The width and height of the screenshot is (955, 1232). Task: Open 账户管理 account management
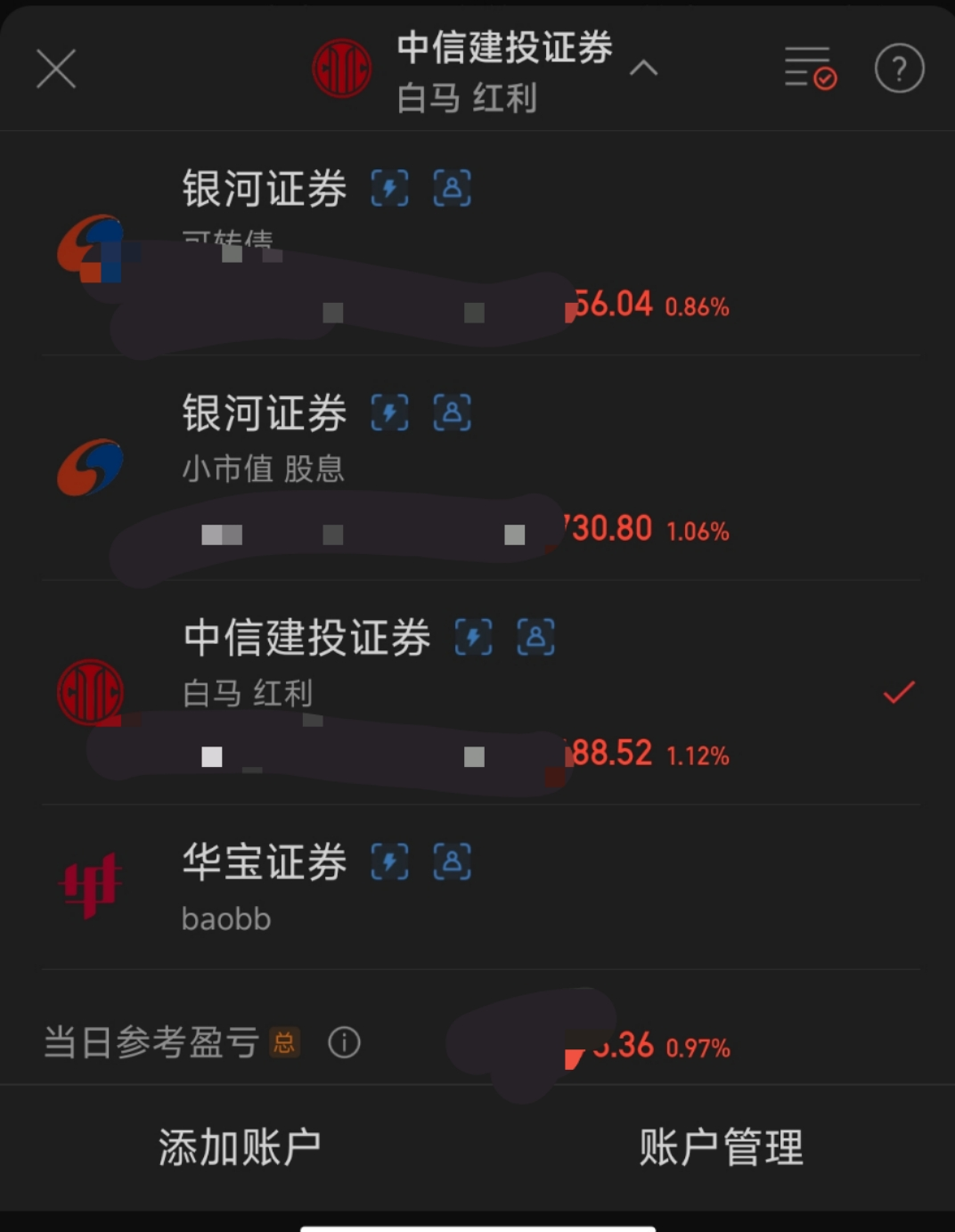pyautogui.click(x=720, y=1147)
